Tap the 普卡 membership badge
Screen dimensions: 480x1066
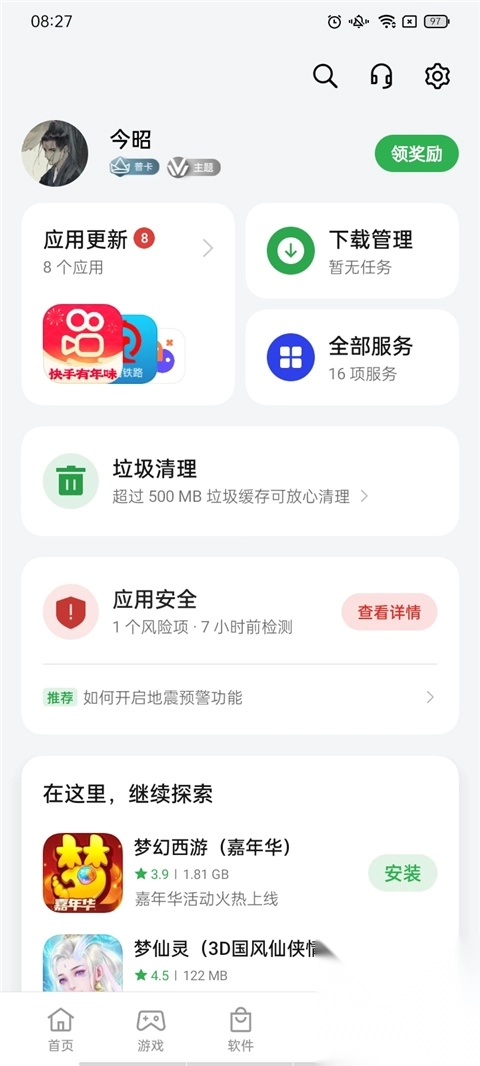pyautogui.click(x=135, y=167)
